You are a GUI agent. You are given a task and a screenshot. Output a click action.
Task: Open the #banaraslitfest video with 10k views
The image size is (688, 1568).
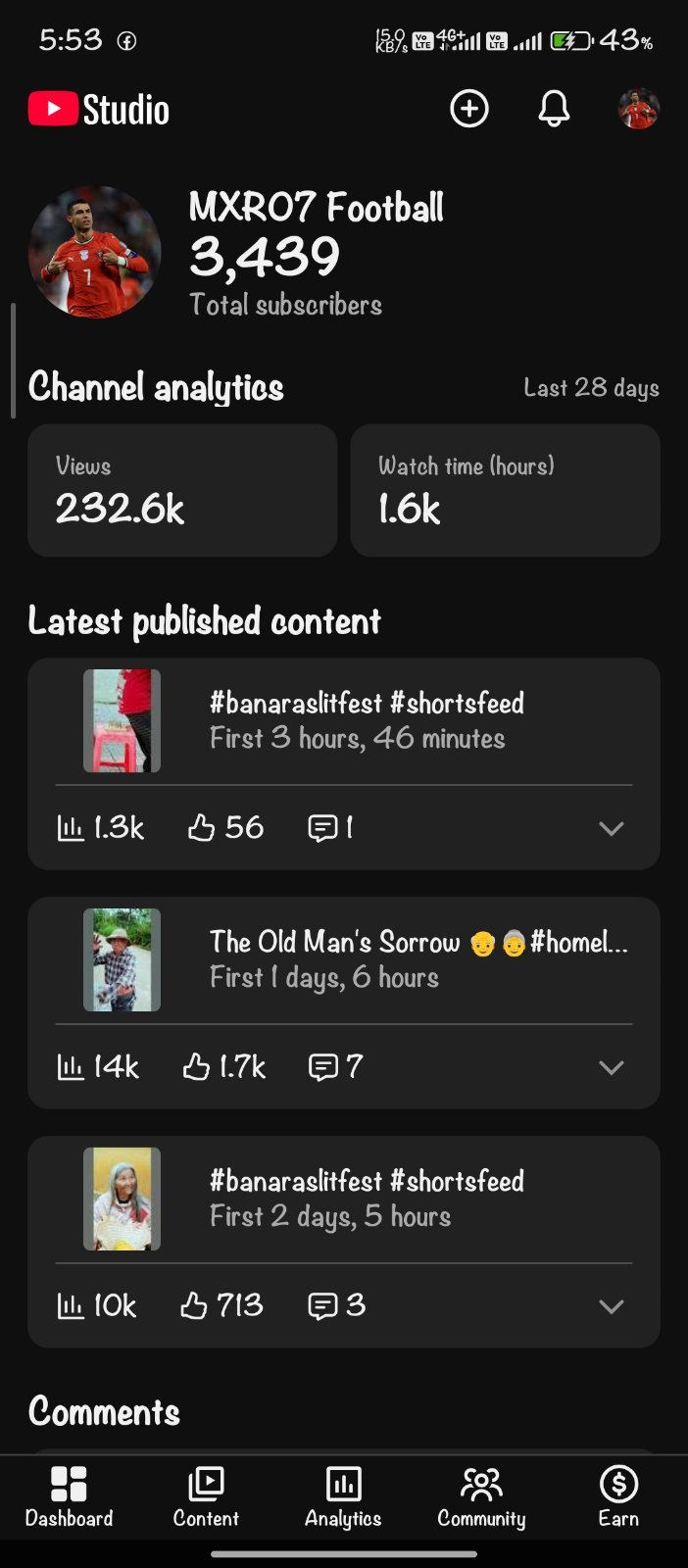point(344,1199)
